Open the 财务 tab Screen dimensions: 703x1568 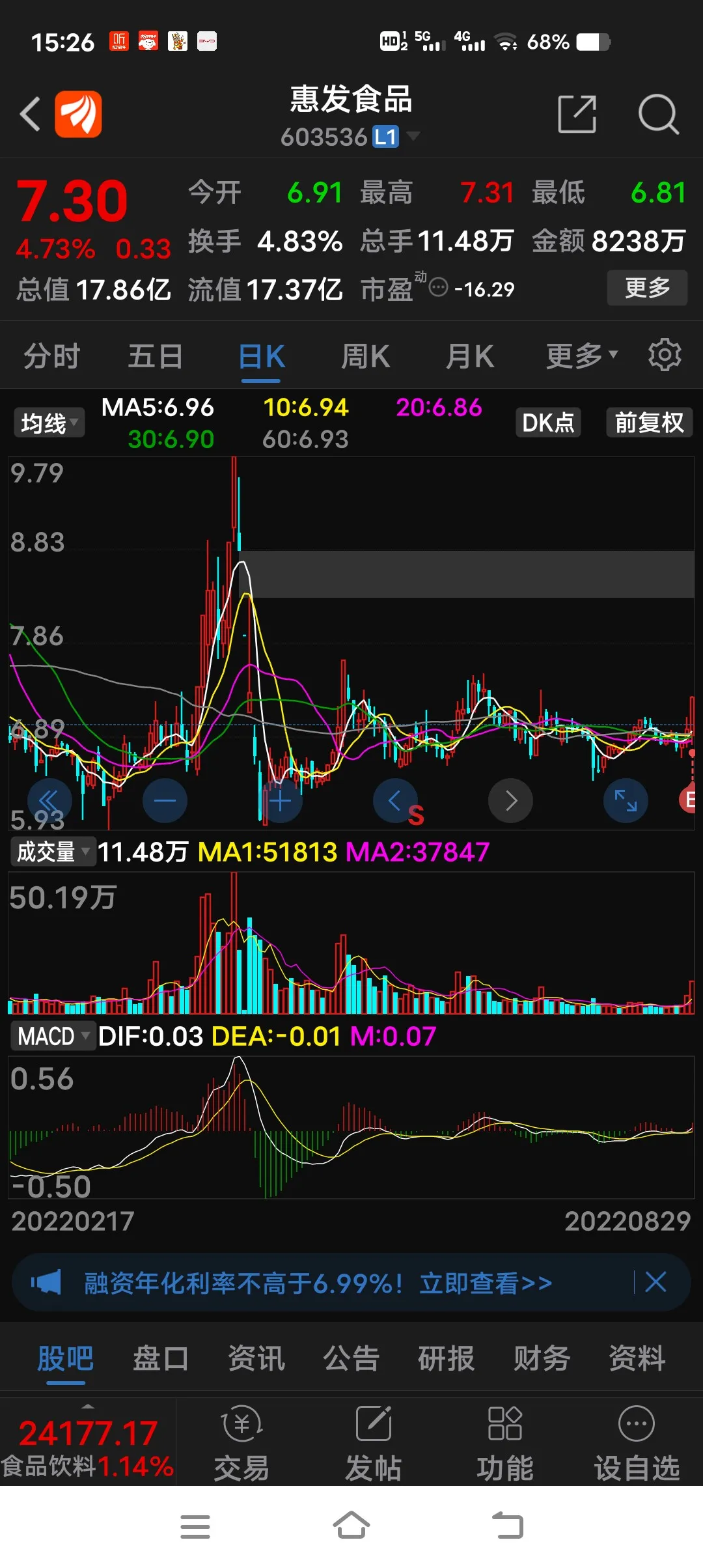(x=542, y=1358)
